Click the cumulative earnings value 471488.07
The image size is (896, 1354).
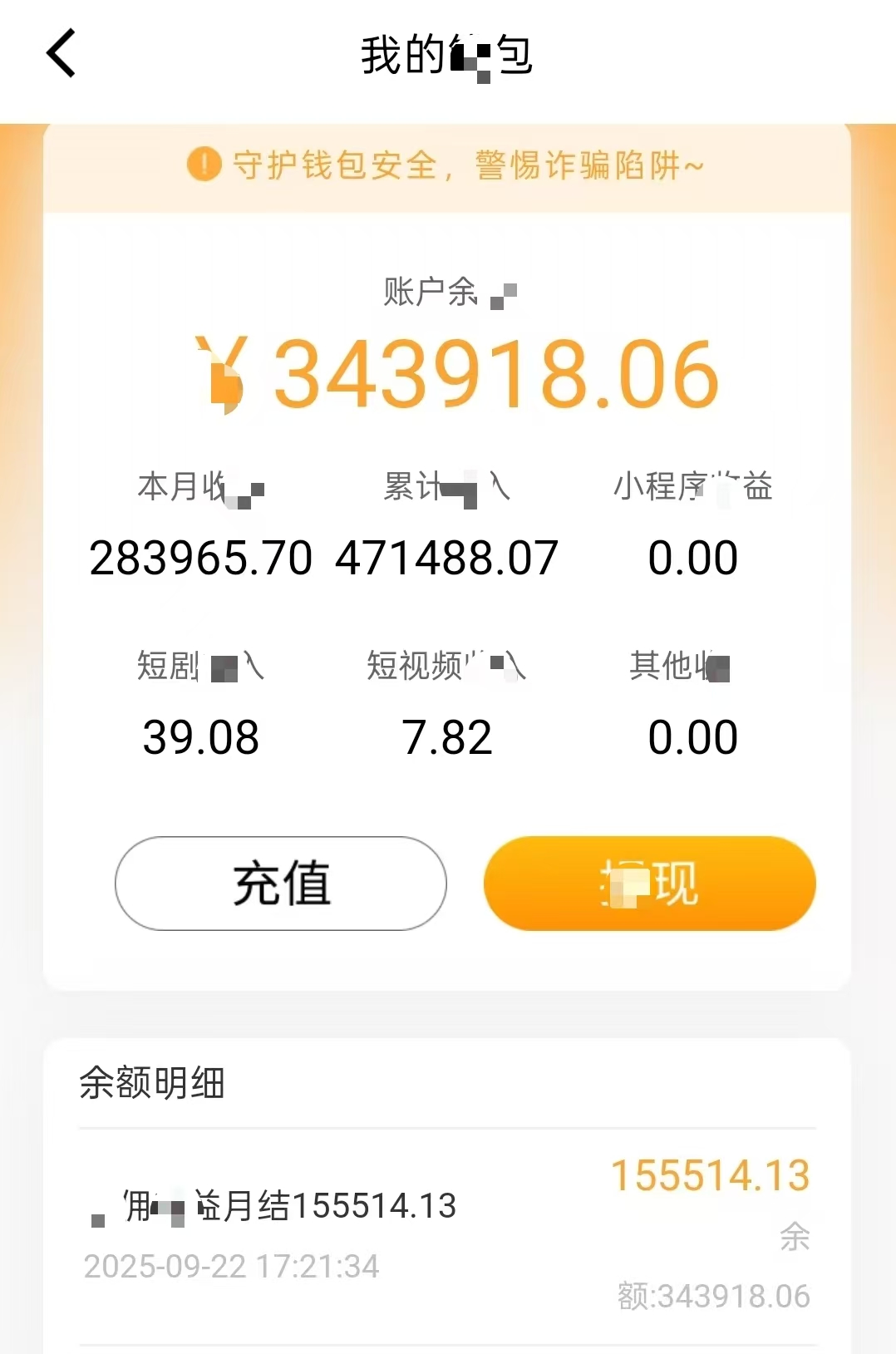[x=446, y=557]
